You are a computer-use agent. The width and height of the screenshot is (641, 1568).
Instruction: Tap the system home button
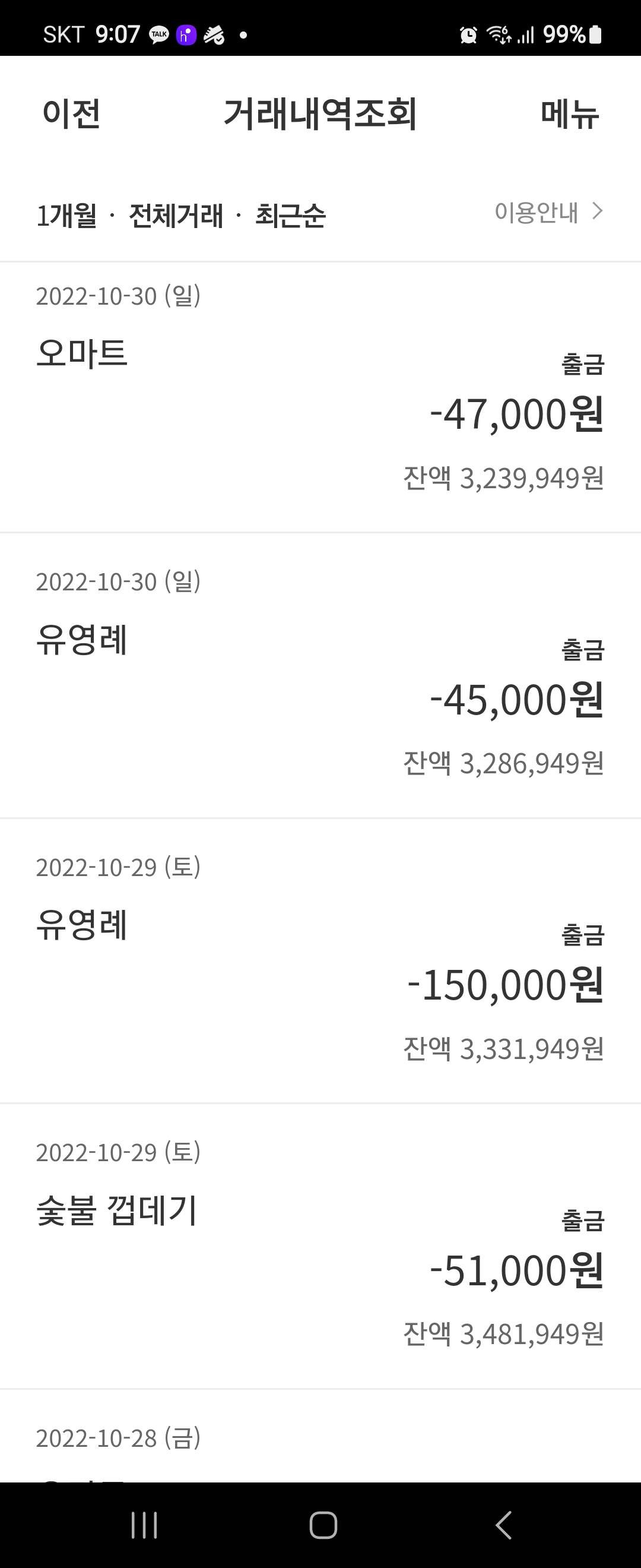point(323,1525)
